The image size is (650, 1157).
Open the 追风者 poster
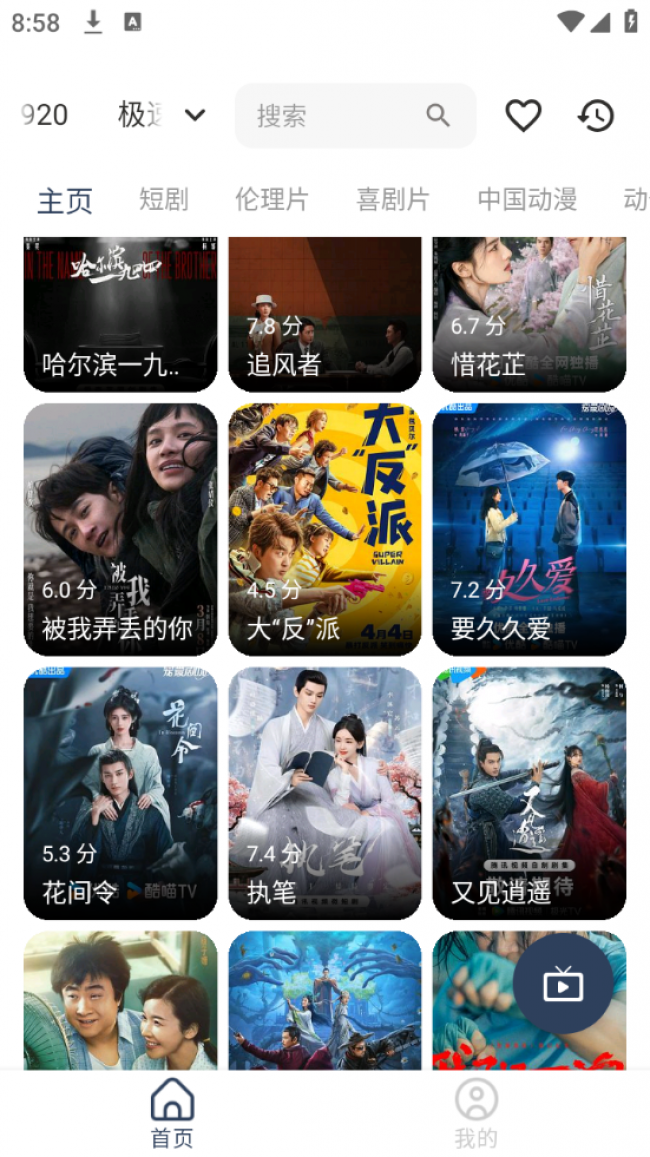[325, 314]
